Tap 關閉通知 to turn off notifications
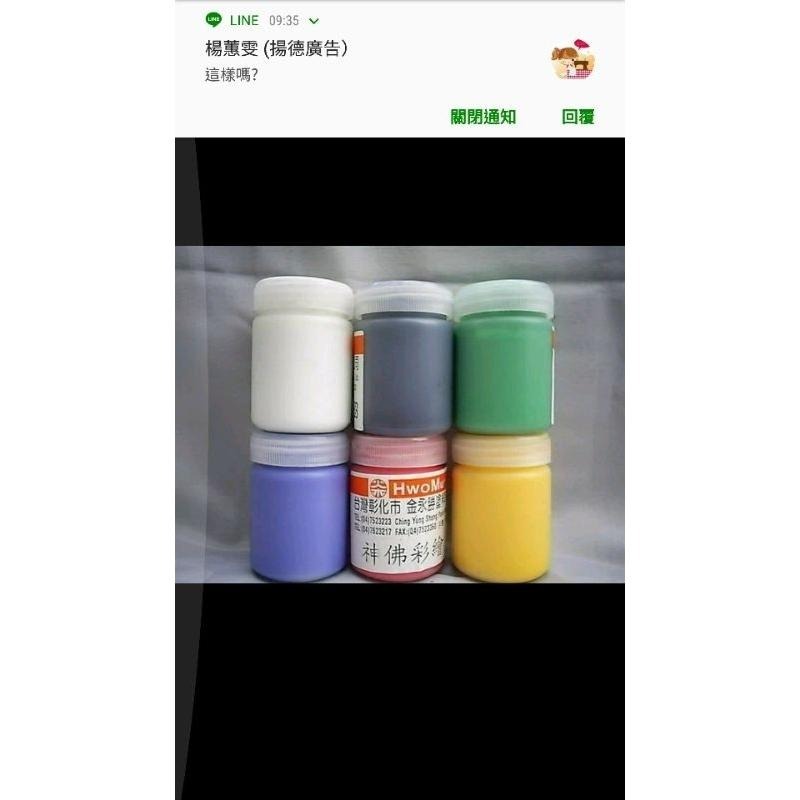This screenshot has width=800, height=800. tap(483, 117)
